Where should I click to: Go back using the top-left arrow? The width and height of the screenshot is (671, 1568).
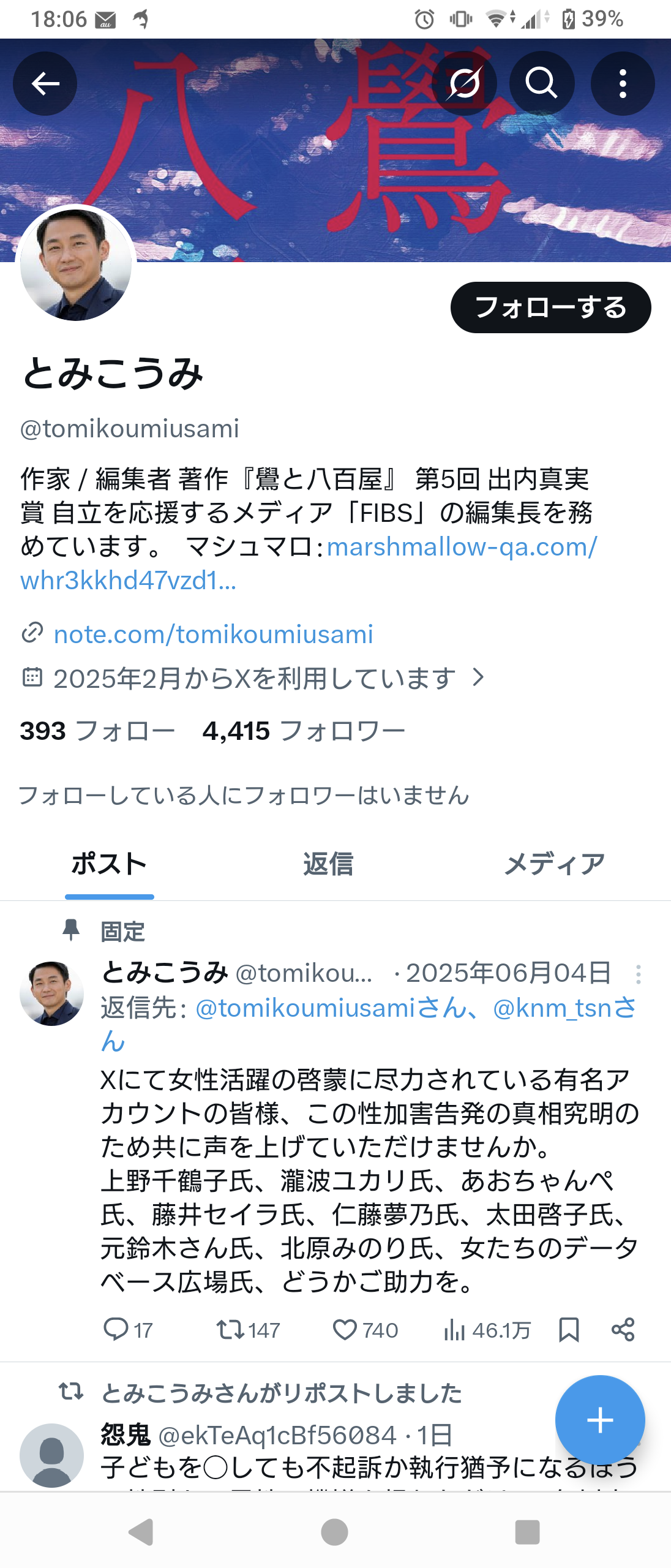(x=45, y=83)
